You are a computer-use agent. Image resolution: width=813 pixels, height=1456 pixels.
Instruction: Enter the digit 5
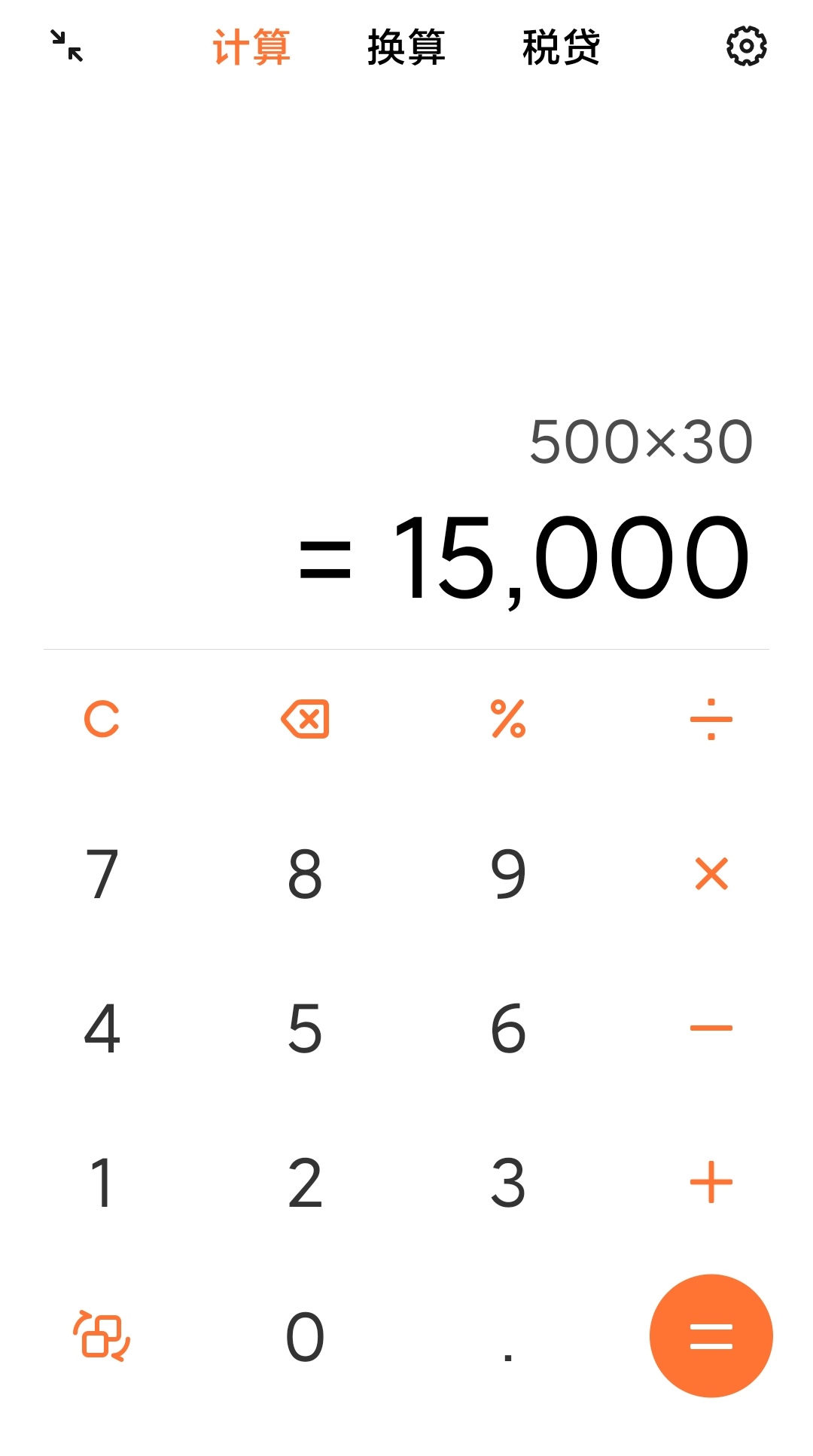(305, 1028)
